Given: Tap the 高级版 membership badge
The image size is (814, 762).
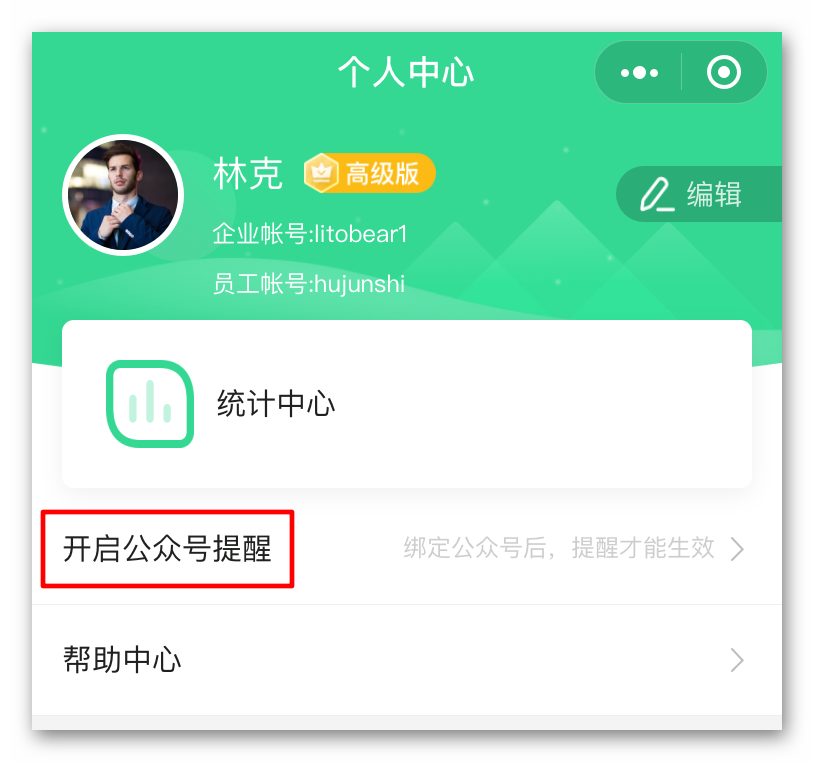Looking at the screenshot, I should coord(369,174).
